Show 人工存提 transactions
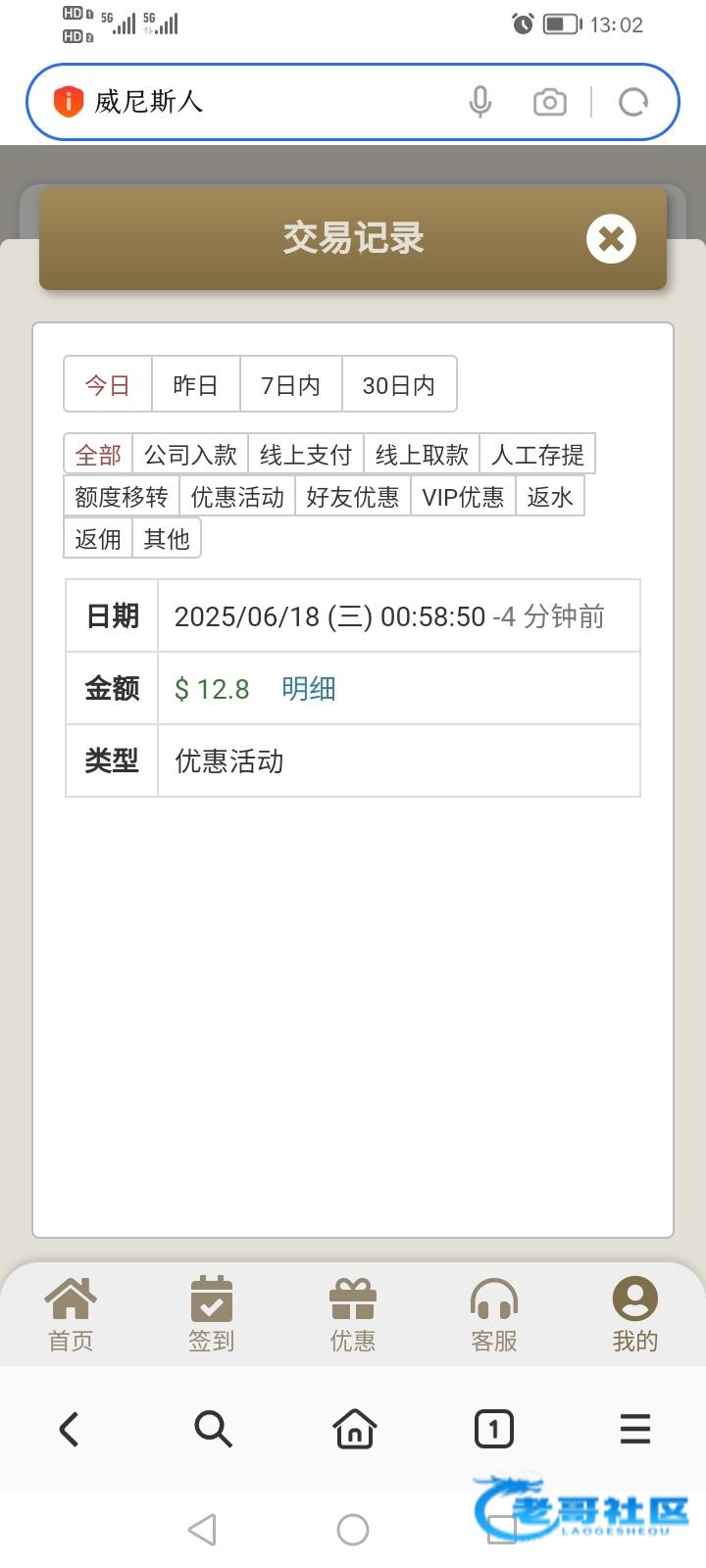The image size is (706, 1568). [x=537, y=455]
